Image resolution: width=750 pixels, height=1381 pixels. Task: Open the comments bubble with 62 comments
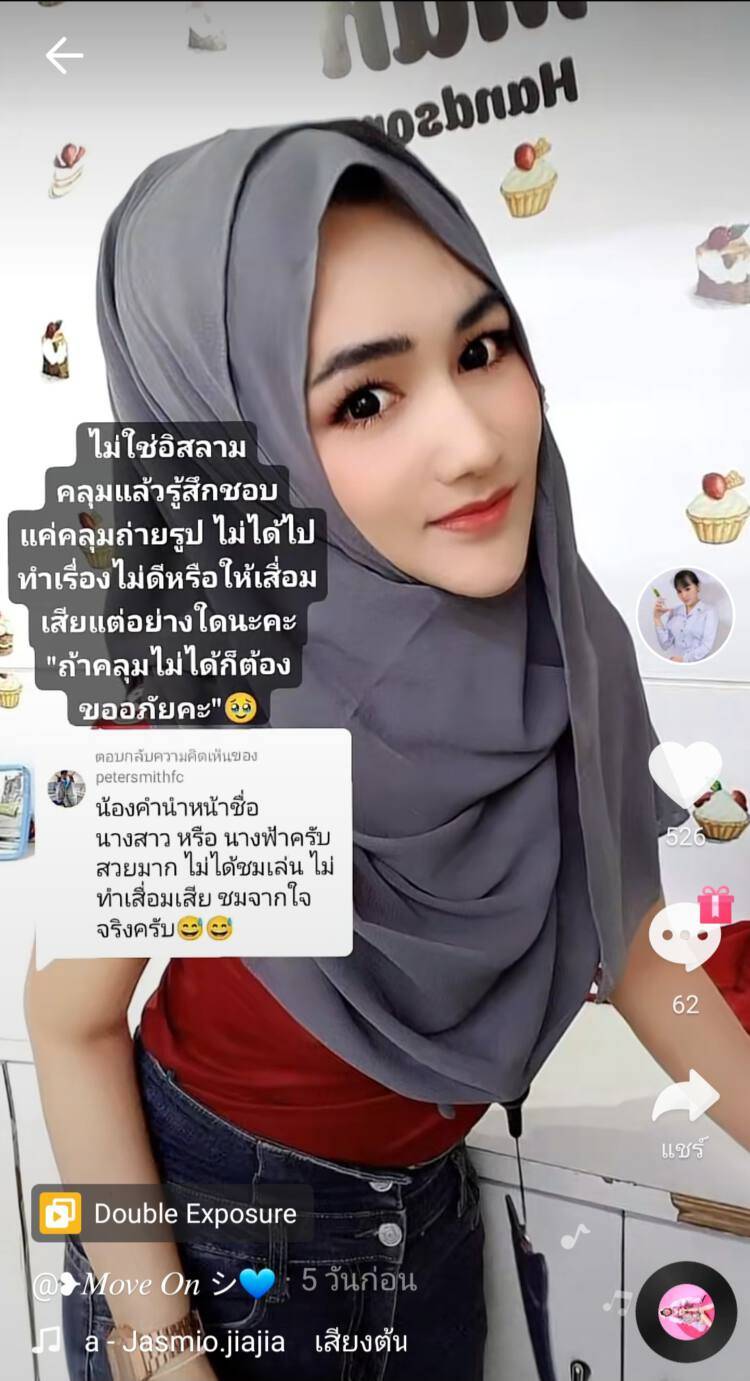685,937
